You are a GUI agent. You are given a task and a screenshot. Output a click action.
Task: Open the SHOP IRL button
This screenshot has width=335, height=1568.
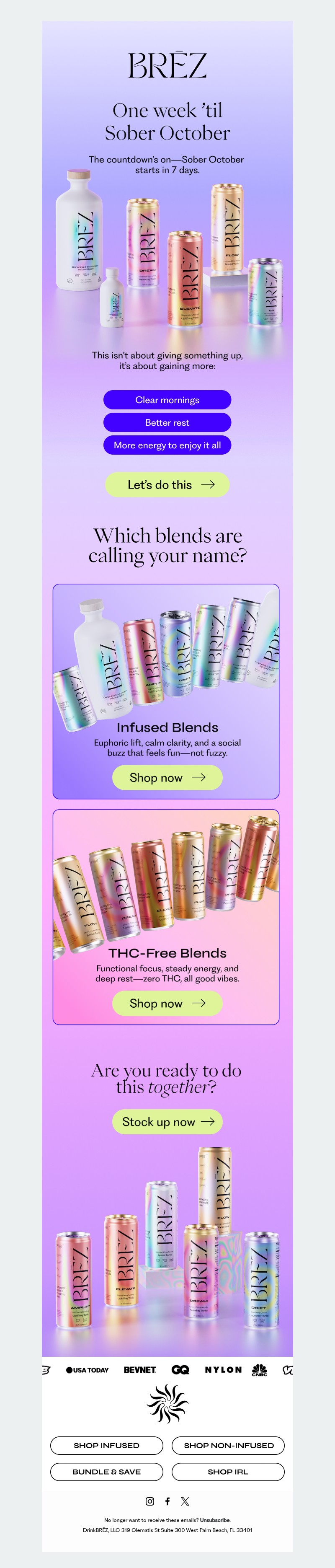(228, 1471)
